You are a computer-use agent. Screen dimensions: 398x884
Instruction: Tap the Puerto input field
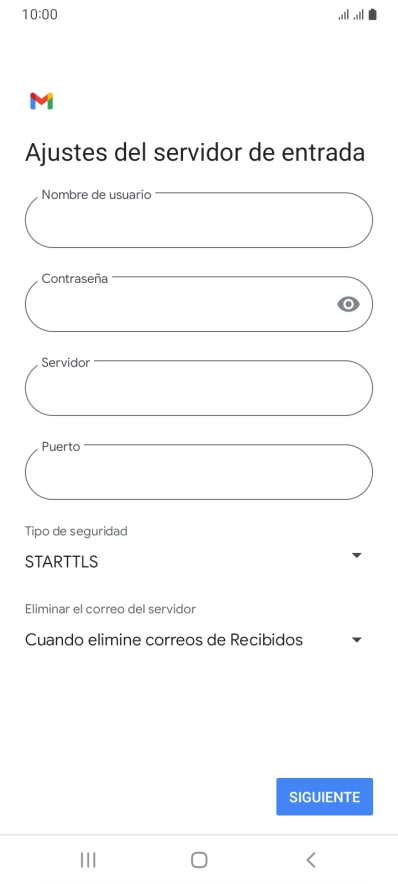coord(198,472)
